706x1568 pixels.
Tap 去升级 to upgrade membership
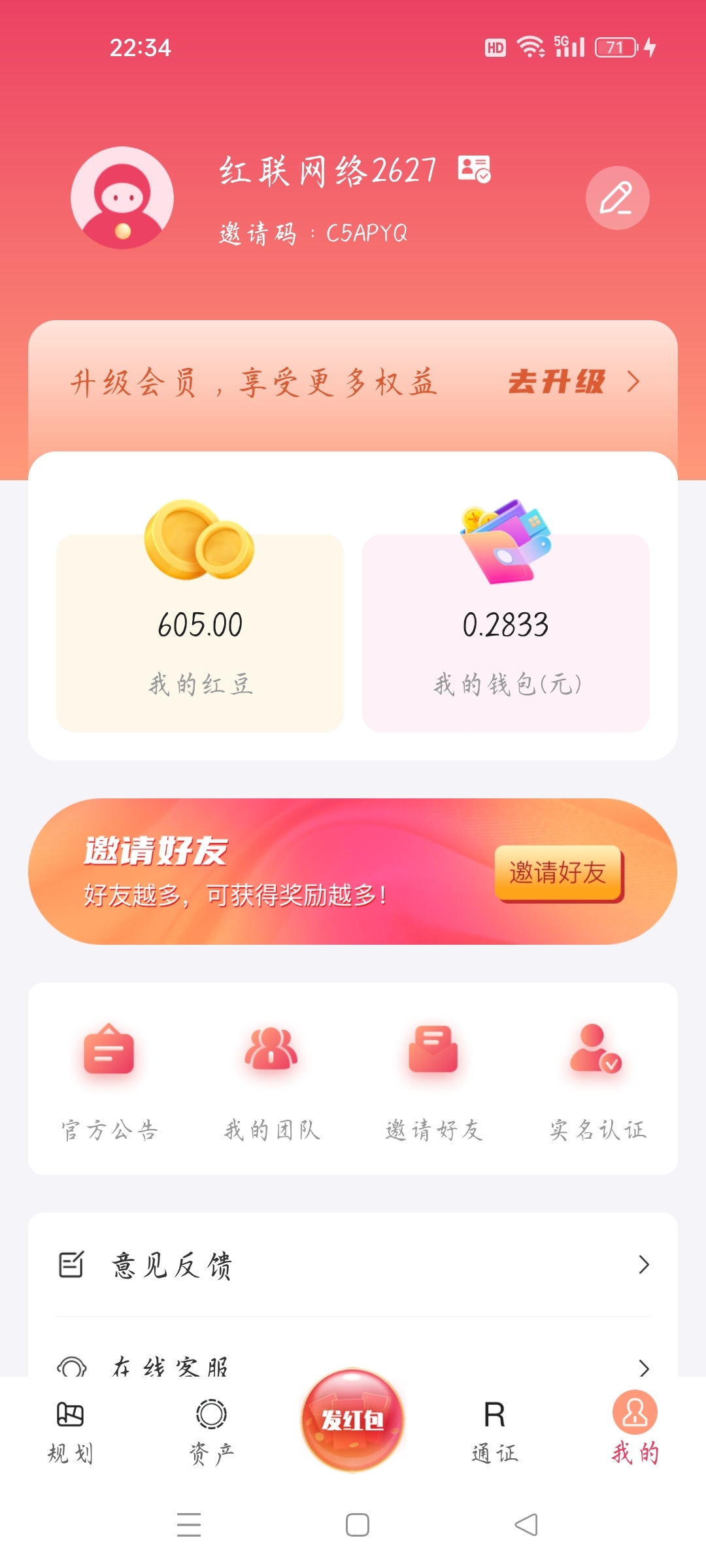(573, 382)
